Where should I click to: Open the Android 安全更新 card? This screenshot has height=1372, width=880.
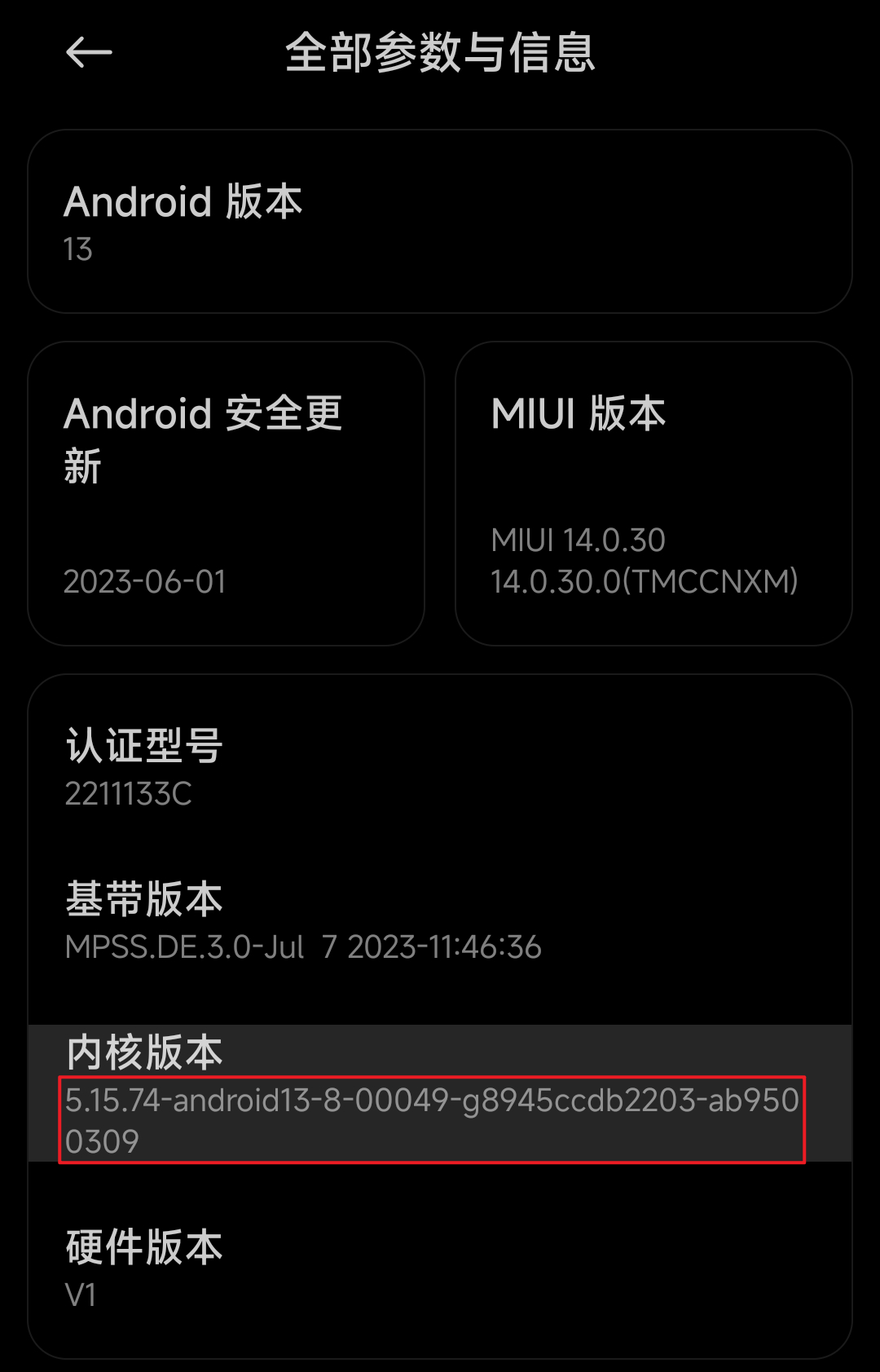click(x=226, y=494)
